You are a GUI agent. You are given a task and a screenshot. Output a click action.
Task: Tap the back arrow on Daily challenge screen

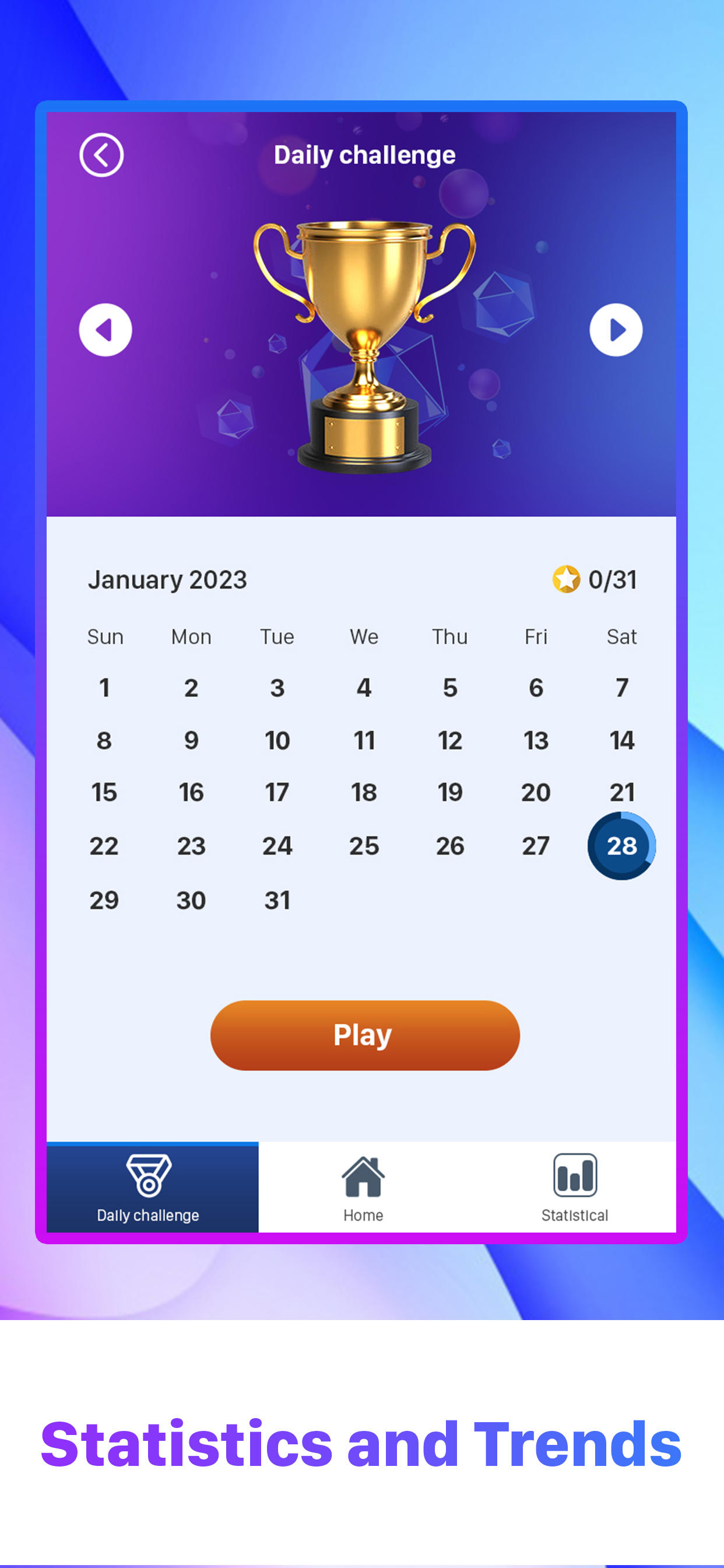pos(101,154)
